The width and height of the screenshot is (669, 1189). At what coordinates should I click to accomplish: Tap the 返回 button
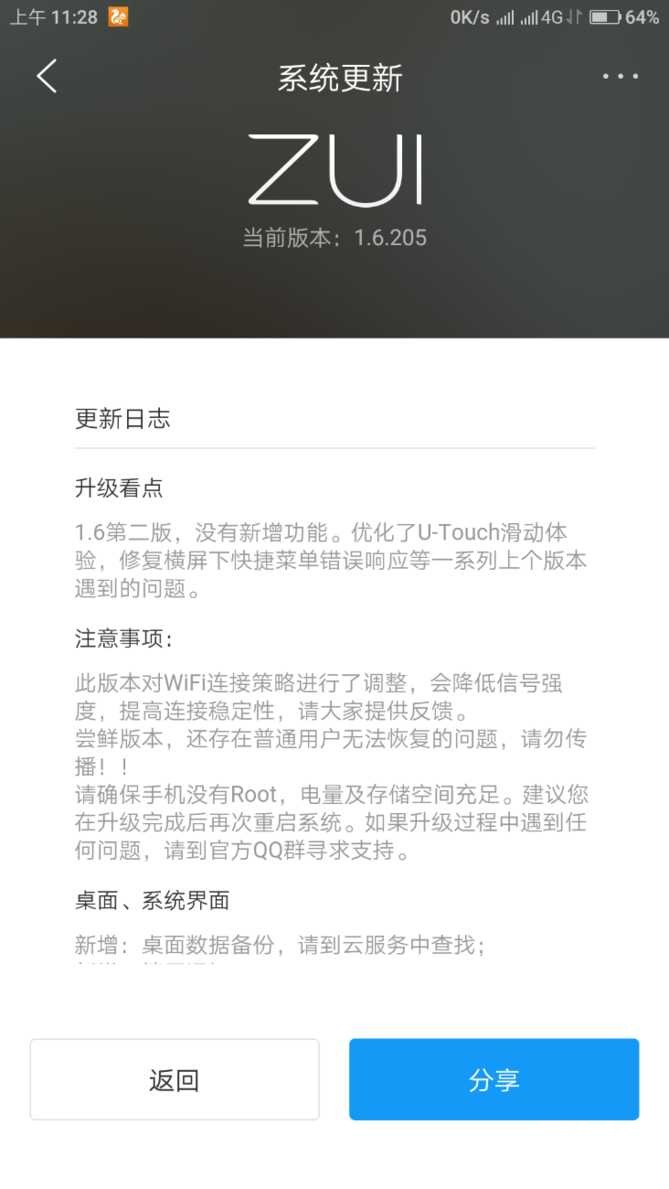(174, 1079)
